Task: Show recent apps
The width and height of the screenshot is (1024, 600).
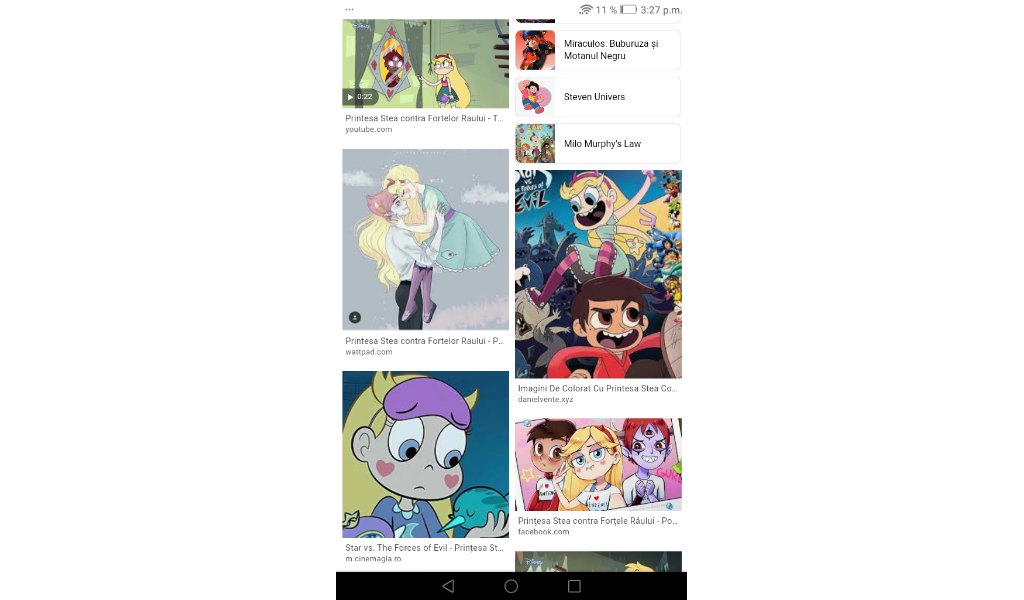Action: pyautogui.click(x=574, y=586)
